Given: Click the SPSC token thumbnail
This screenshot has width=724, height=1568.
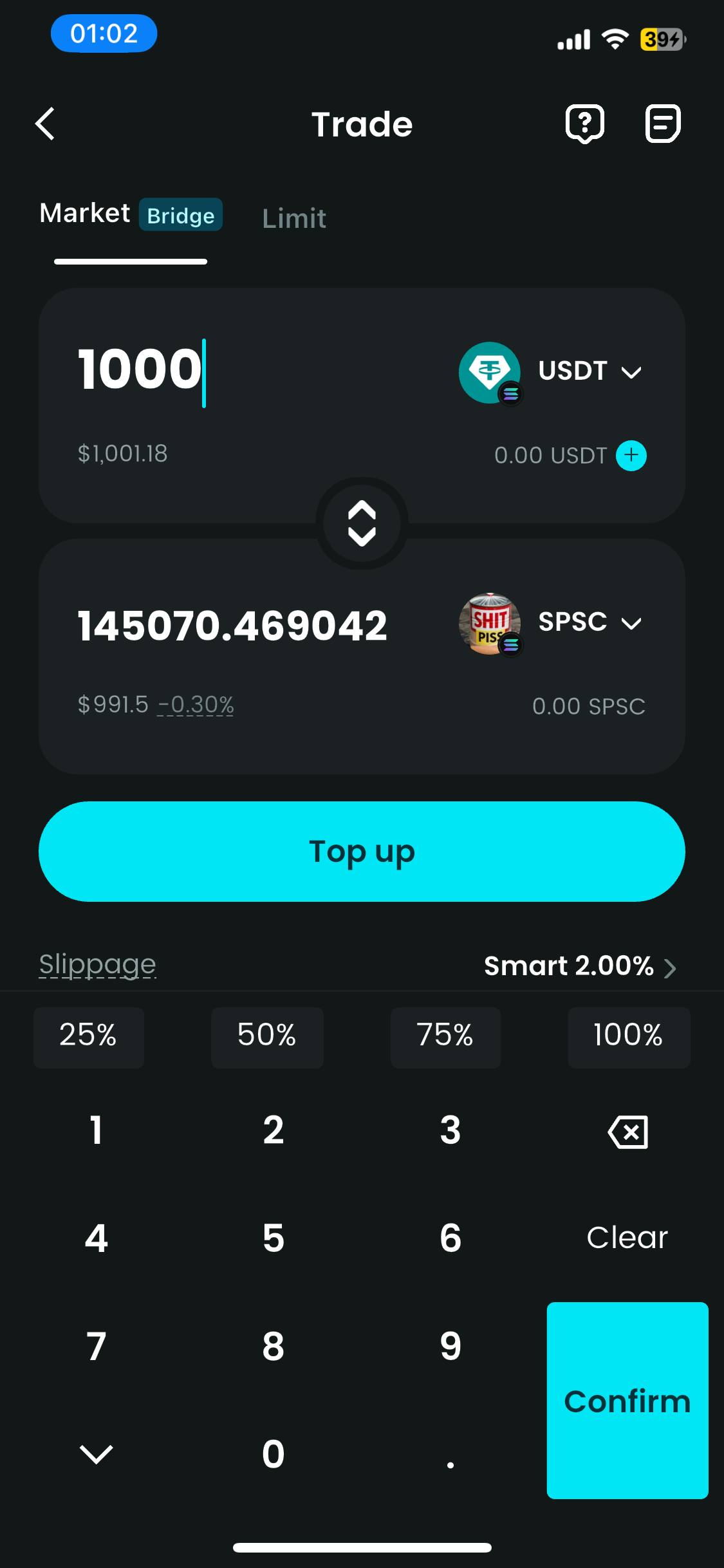Looking at the screenshot, I should [x=489, y=622].
